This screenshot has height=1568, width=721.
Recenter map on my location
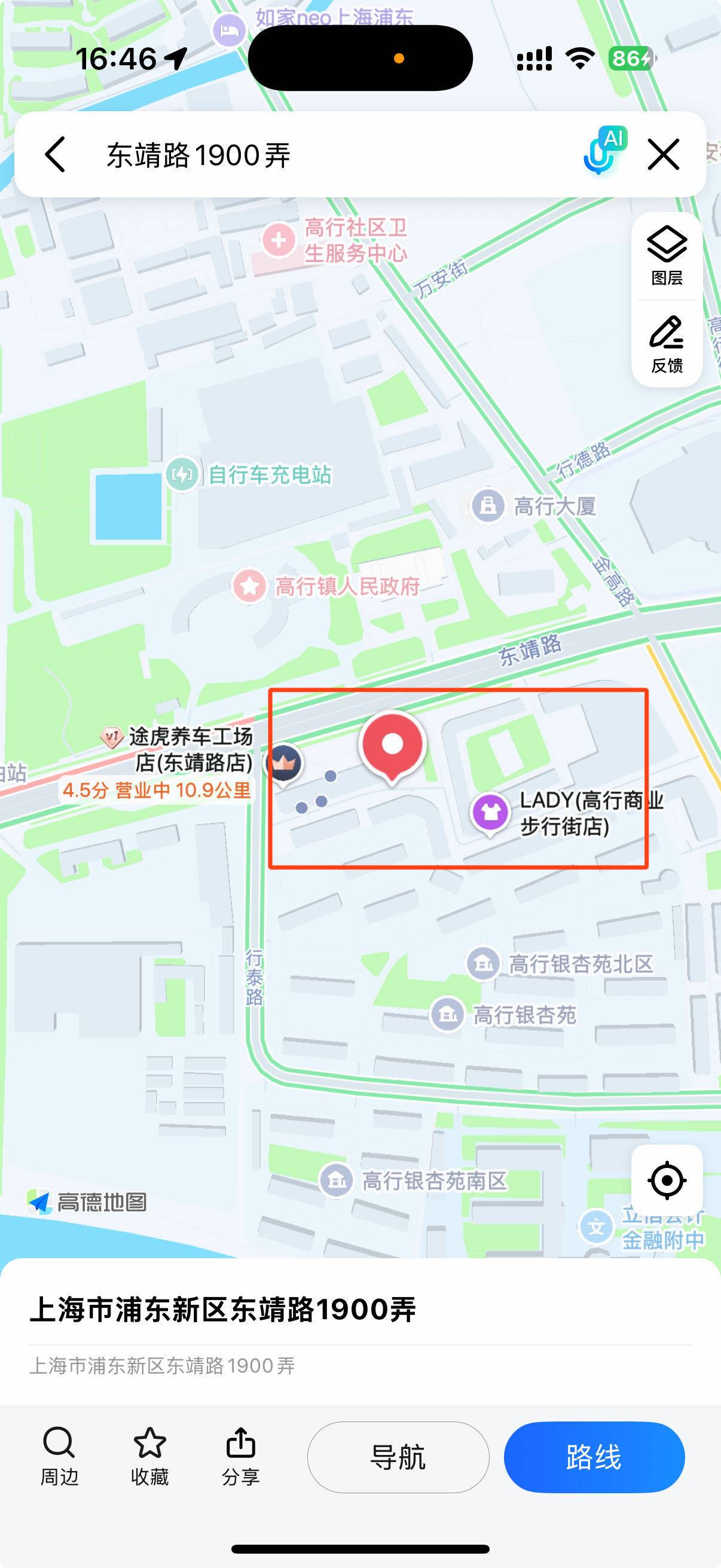667,1180
